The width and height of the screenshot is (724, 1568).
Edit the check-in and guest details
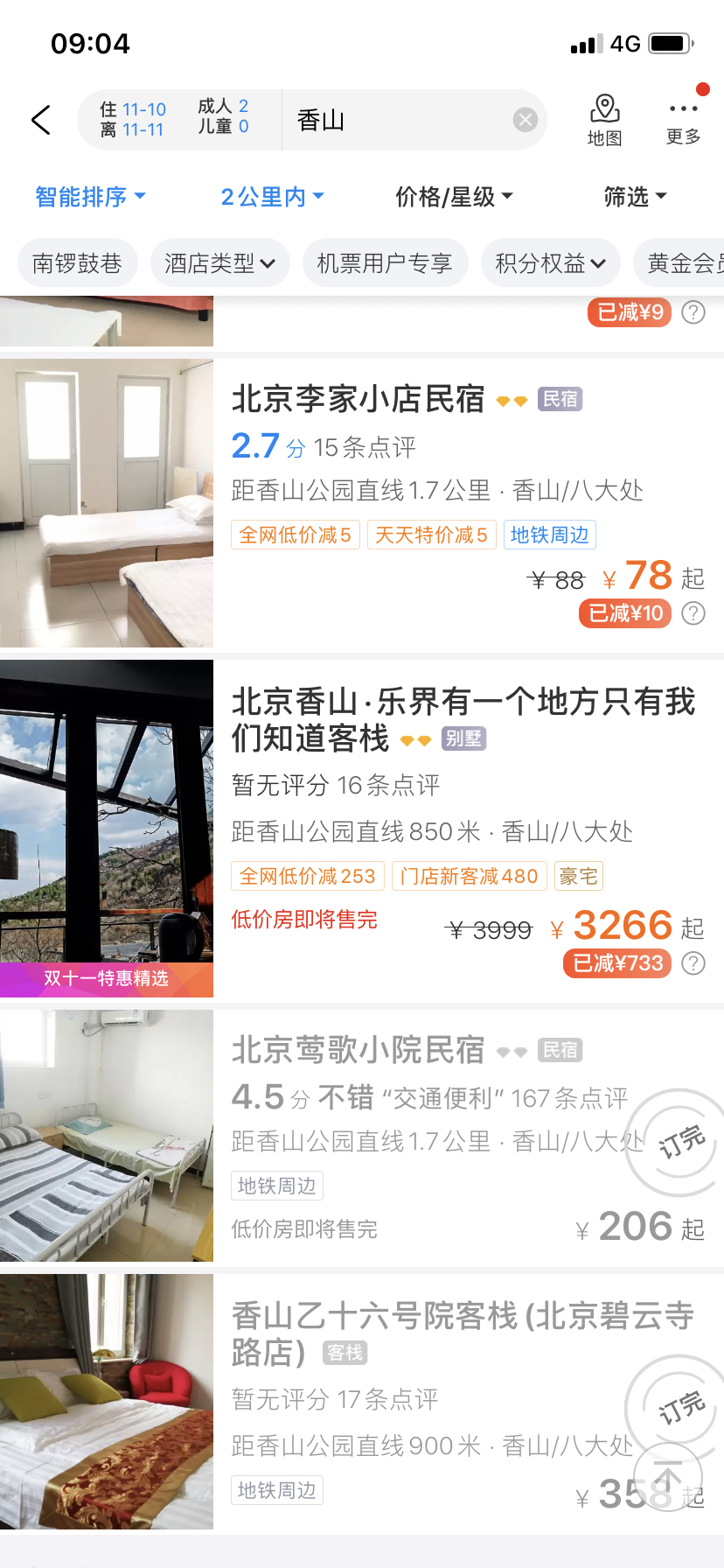[x=175, y=119]
